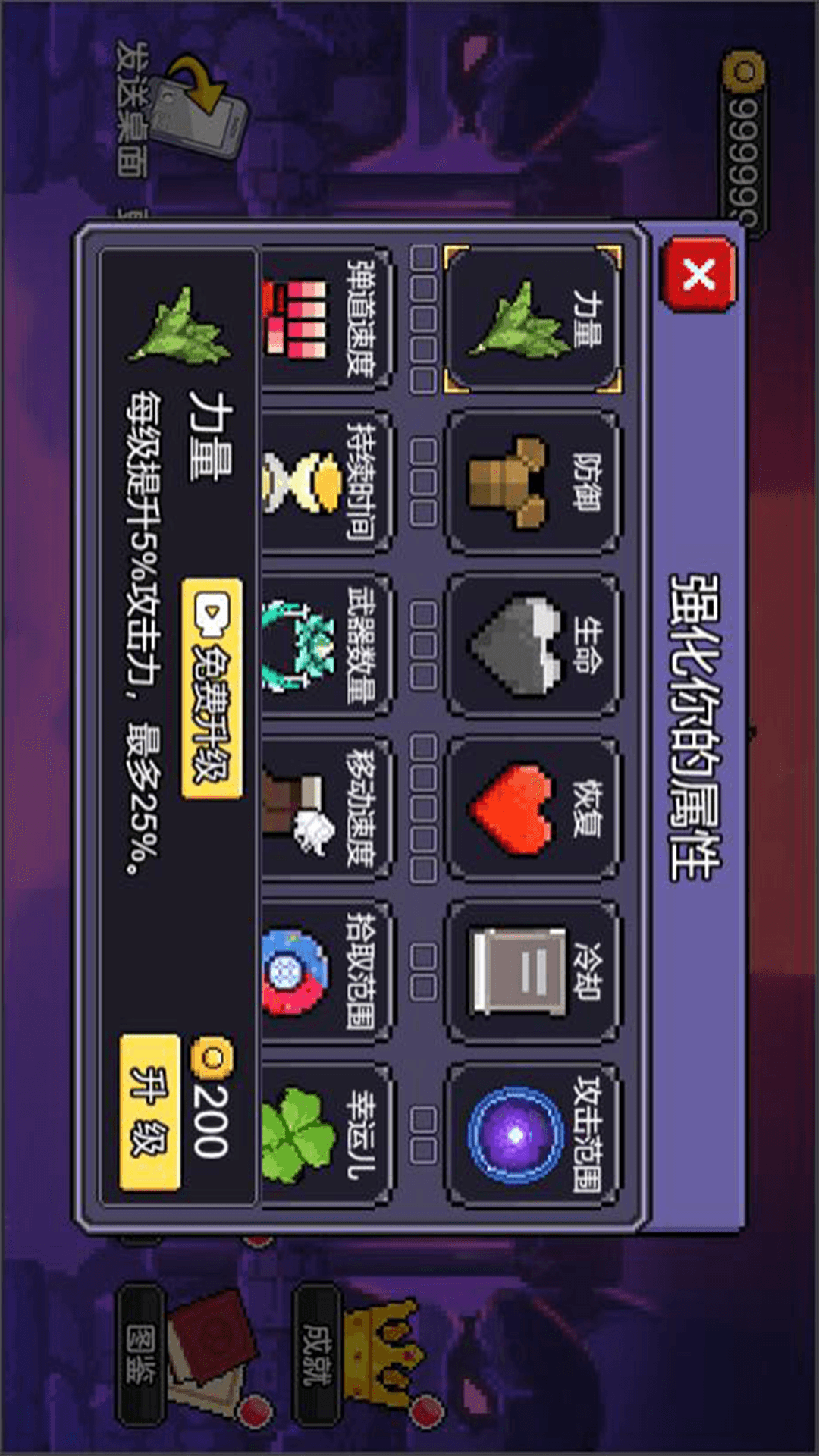Select the 防御 attribute tile

(533, 482)
